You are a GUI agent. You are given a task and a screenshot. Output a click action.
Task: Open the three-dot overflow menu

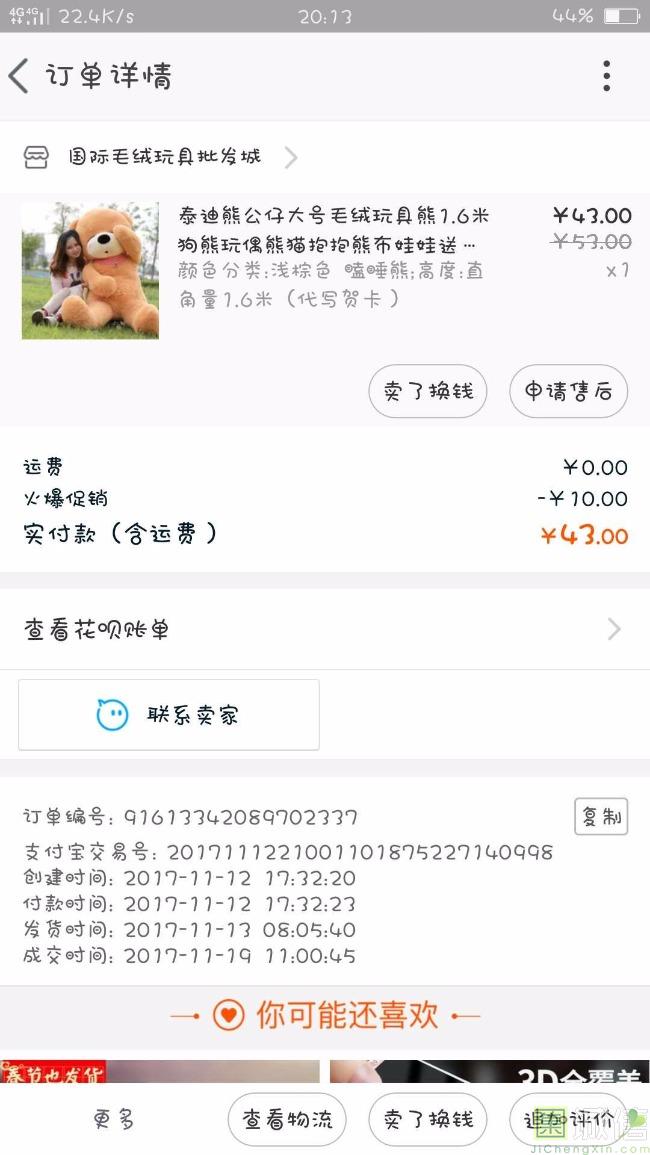tap(606, 76)
